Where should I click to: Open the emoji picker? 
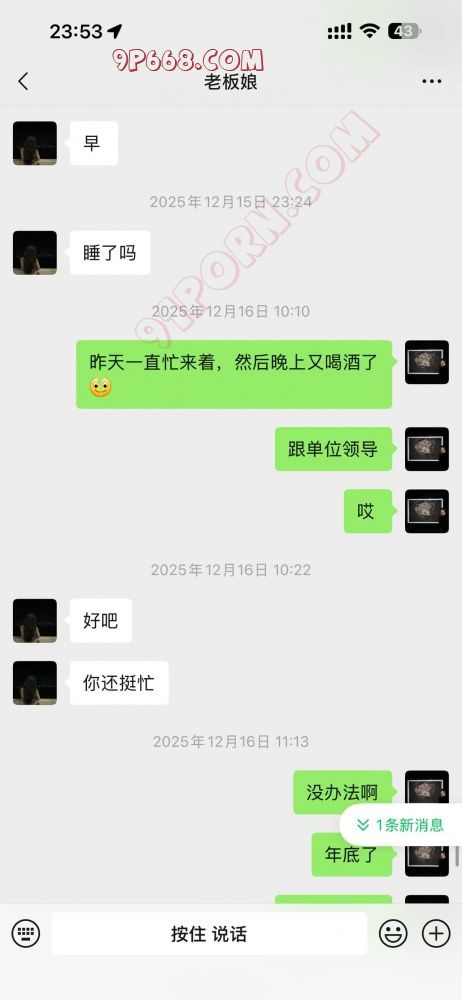[x=393, y=934]
